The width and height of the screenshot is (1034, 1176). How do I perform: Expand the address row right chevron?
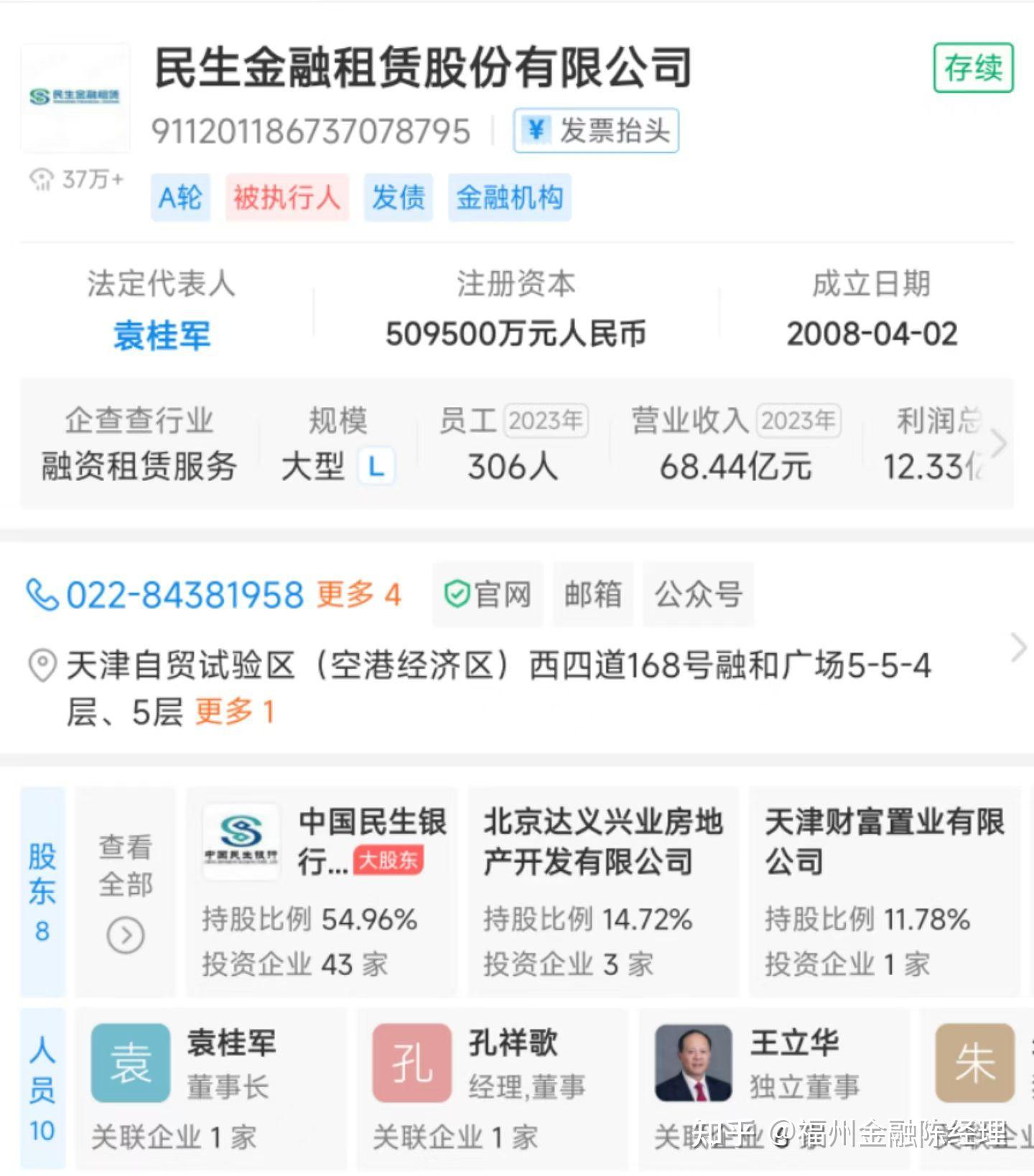pos(1017,648)
